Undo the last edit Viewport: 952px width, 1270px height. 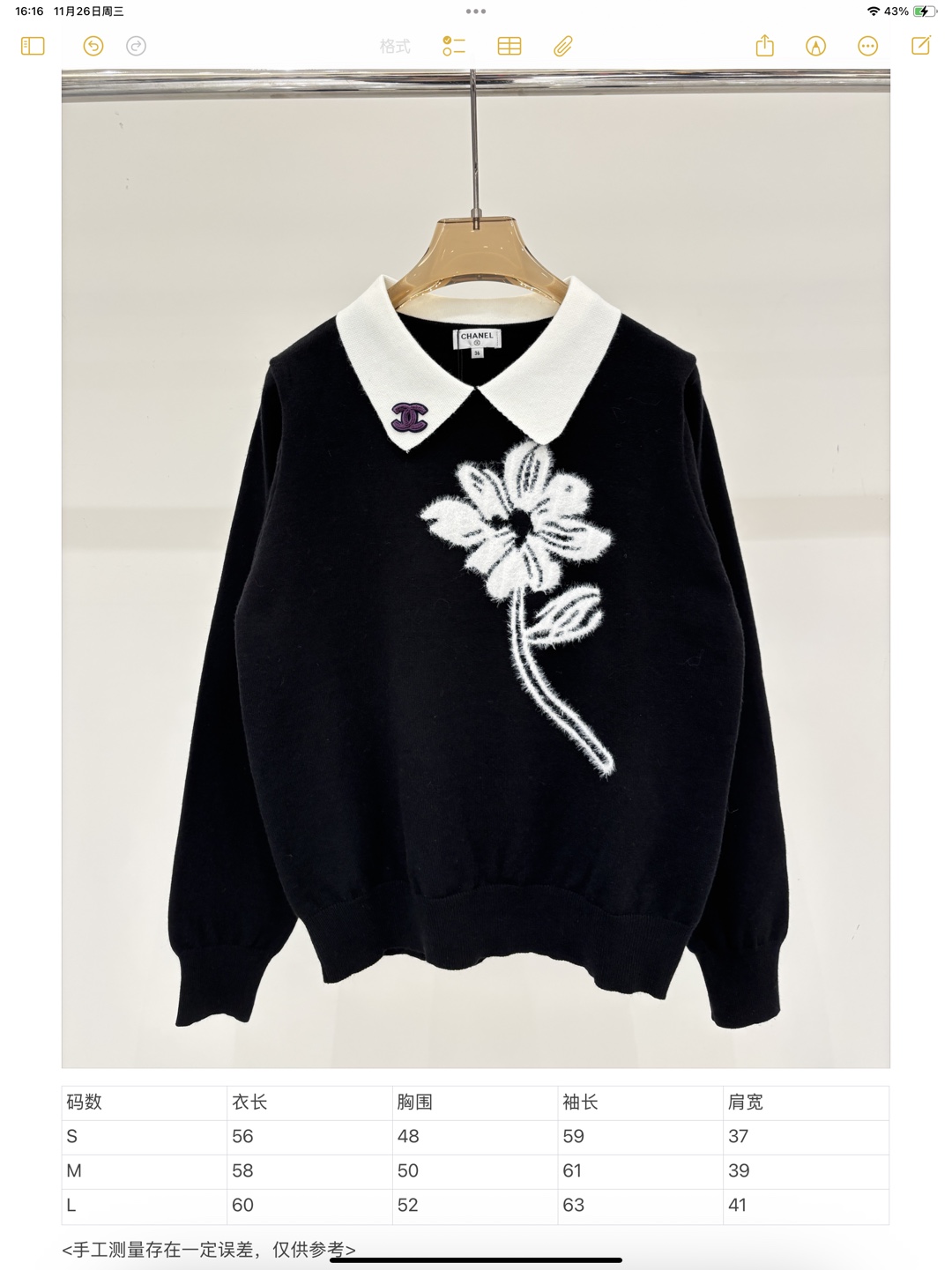click(x=93, y=46)
